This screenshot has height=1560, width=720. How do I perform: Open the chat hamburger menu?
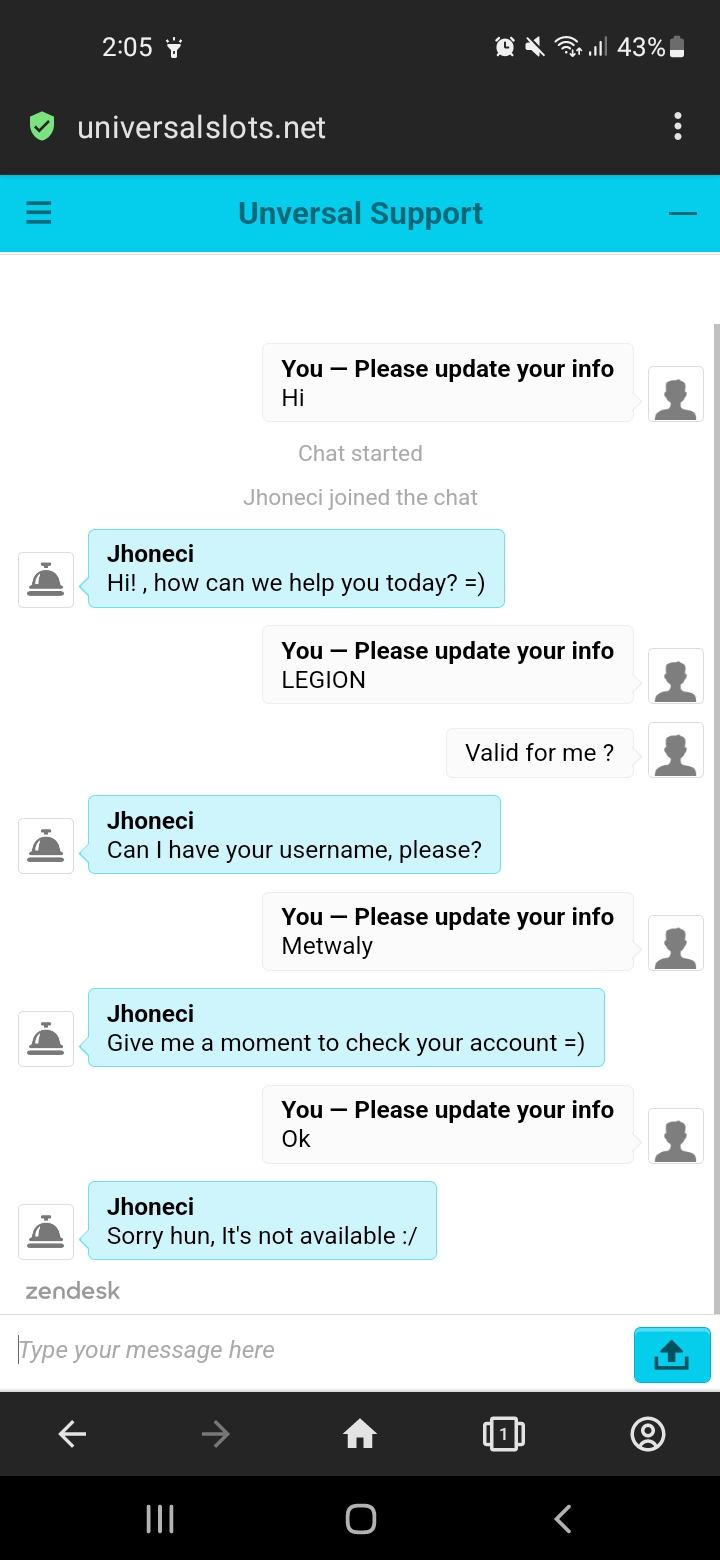click(38, 213)
